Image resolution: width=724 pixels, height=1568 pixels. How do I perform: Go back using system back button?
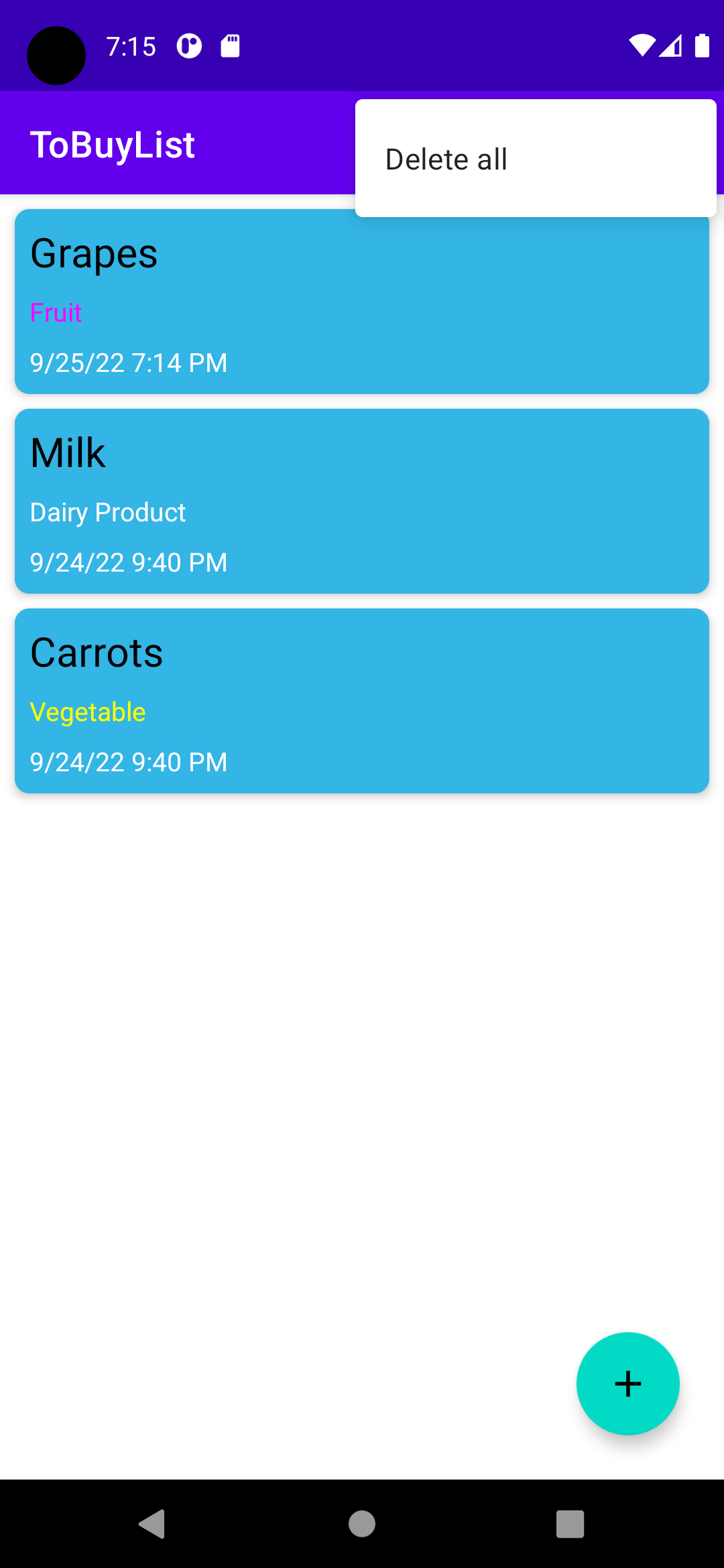[153, 1524]
